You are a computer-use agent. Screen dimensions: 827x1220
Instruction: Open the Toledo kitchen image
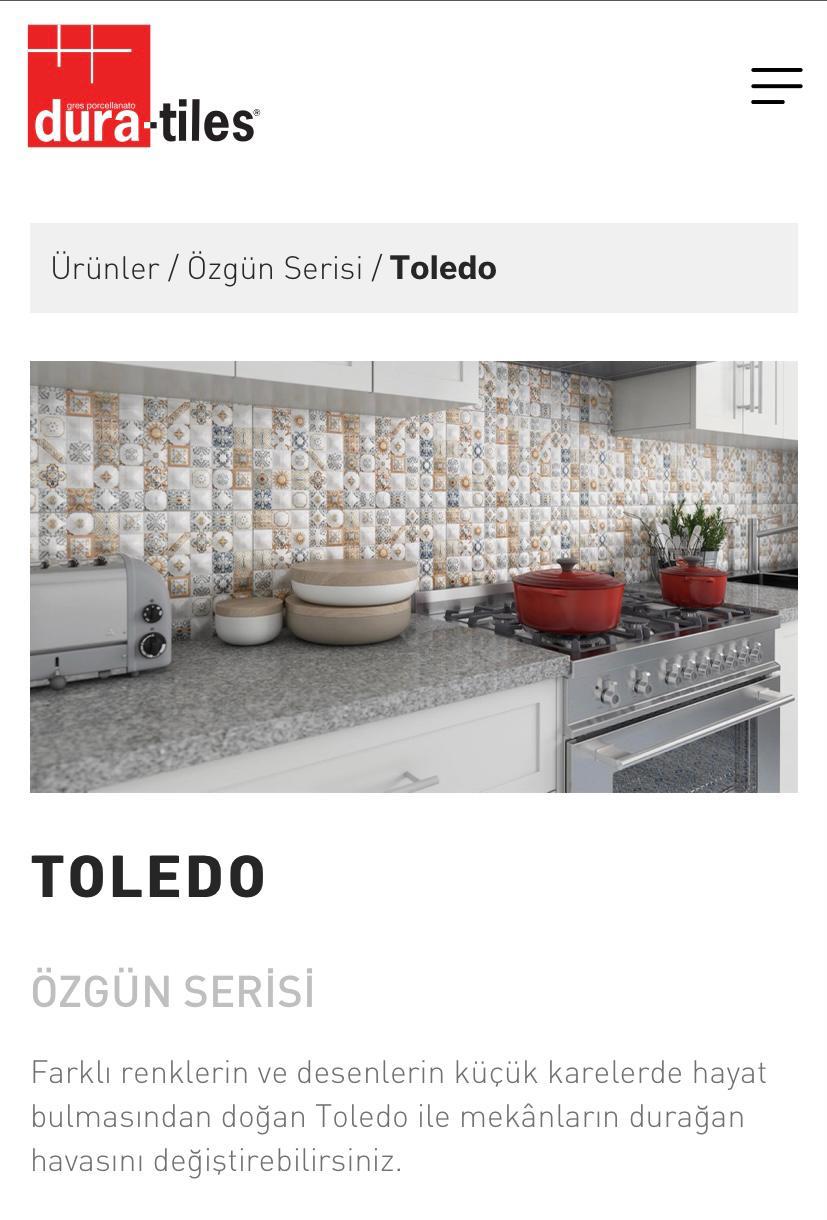tap(414, 577)
